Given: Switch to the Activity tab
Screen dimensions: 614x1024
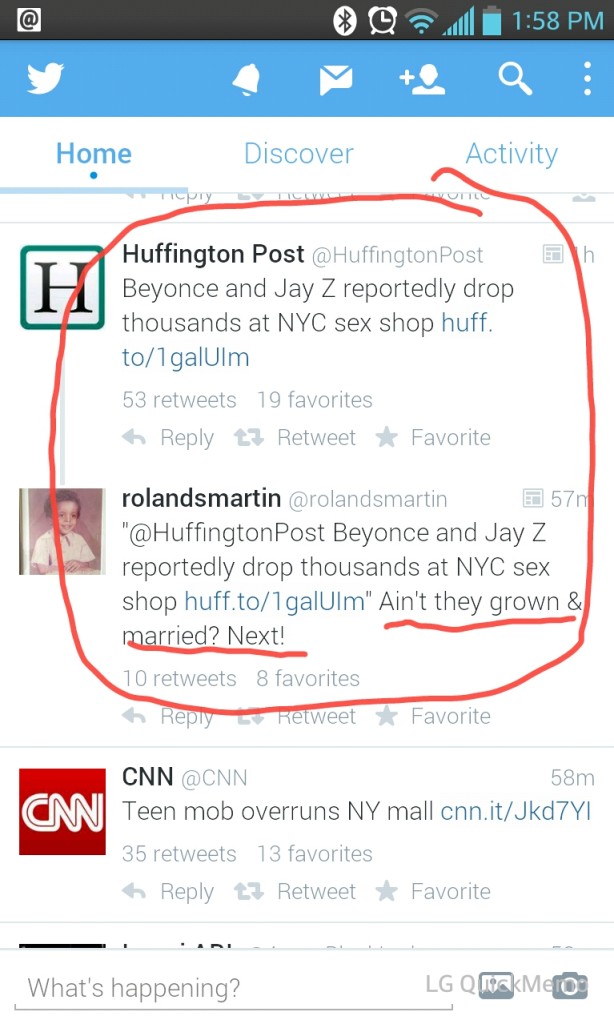Looking at the screenshot, I should coord(511,153).
